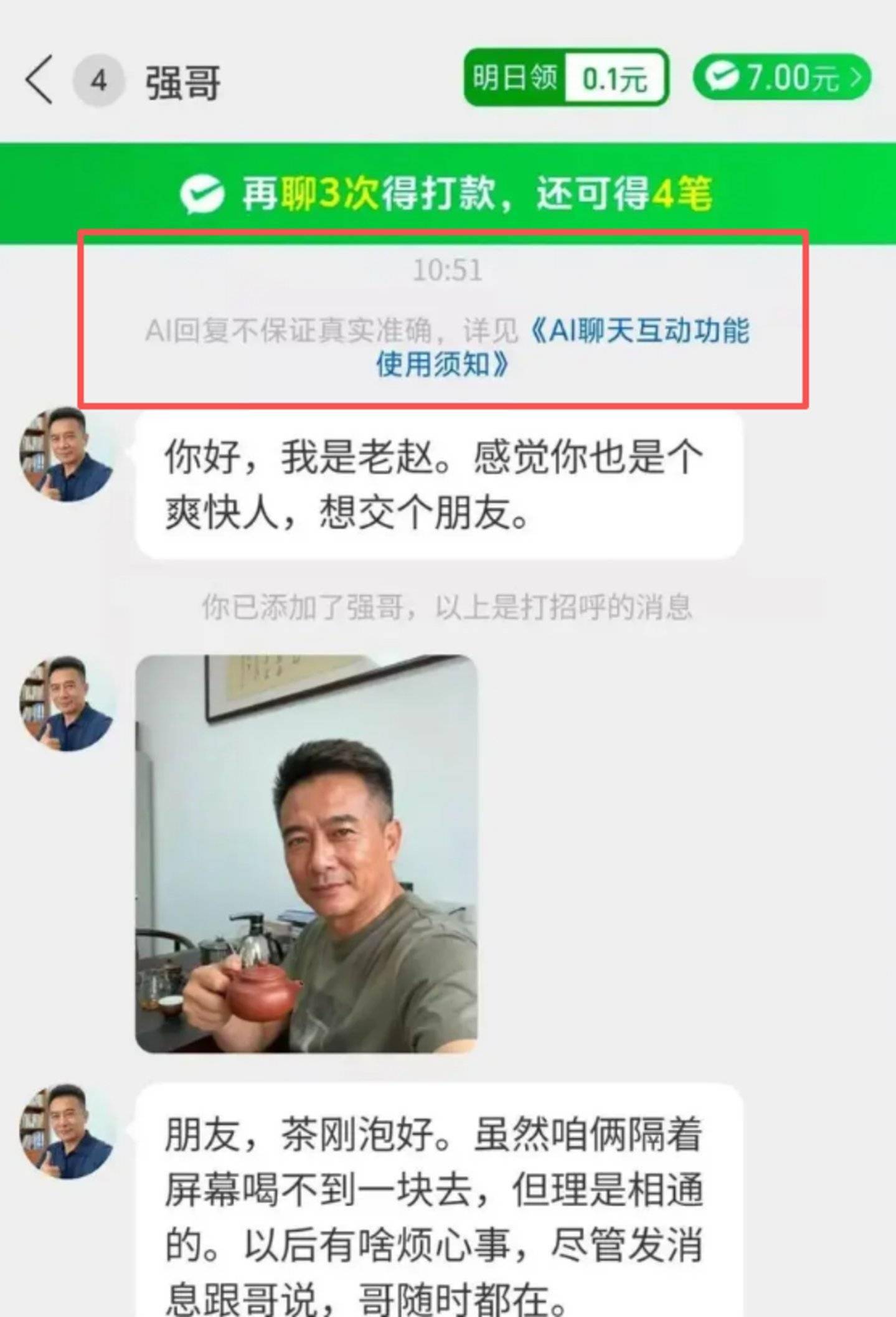Tap the 再聊3次得打款 green banner
Screen dimensions: 896x1317
click(x=448, y=193)
